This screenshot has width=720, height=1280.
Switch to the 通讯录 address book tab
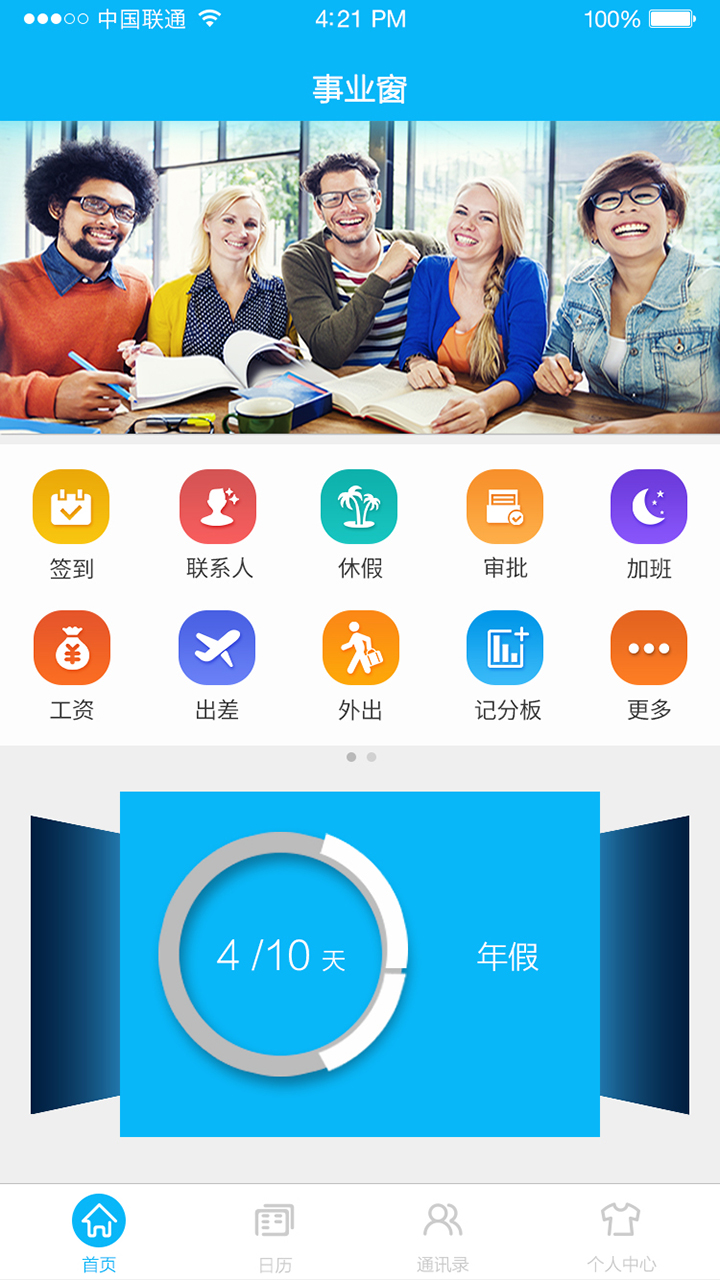point(443,1233)
